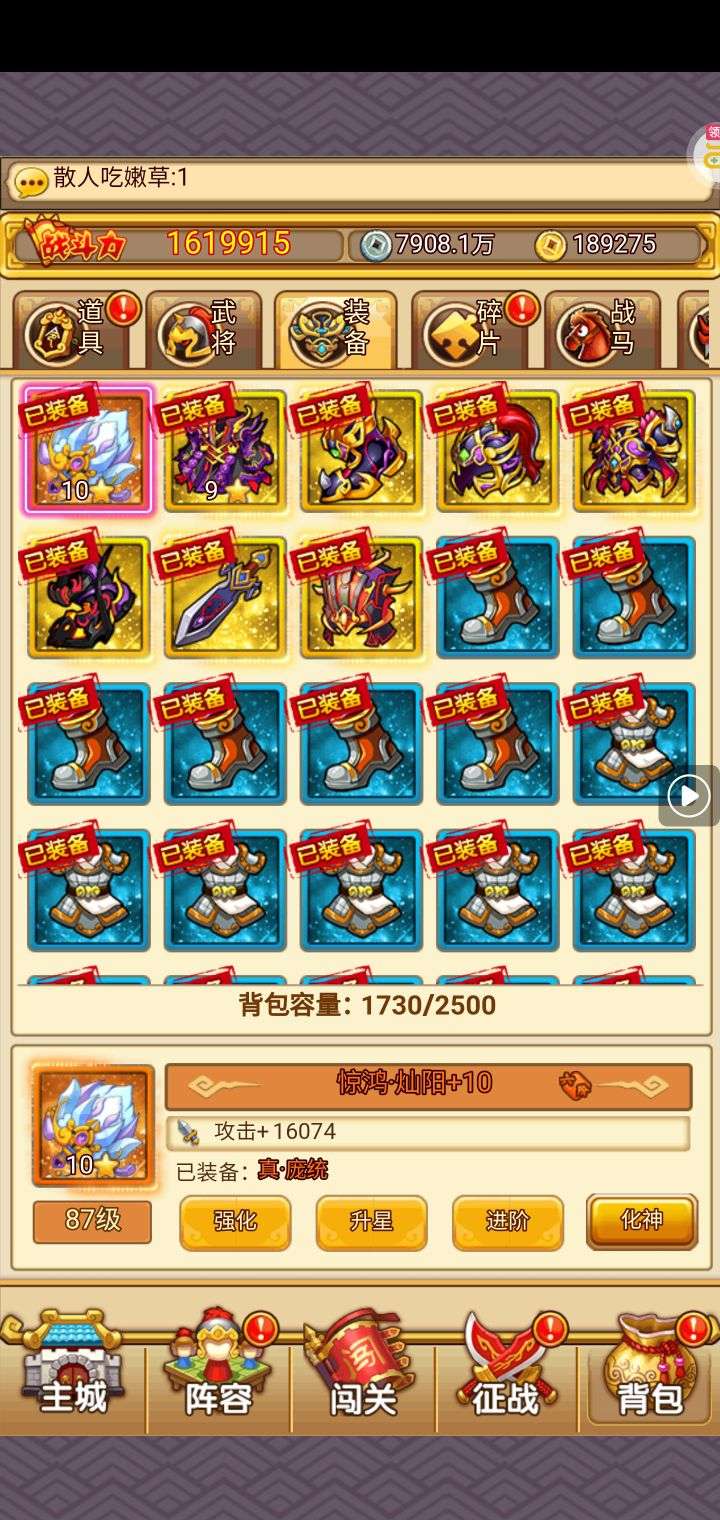Tap the floating play button
Image resolution: width=720 pixels, height=1520 pixels.
tap(689, 796)
